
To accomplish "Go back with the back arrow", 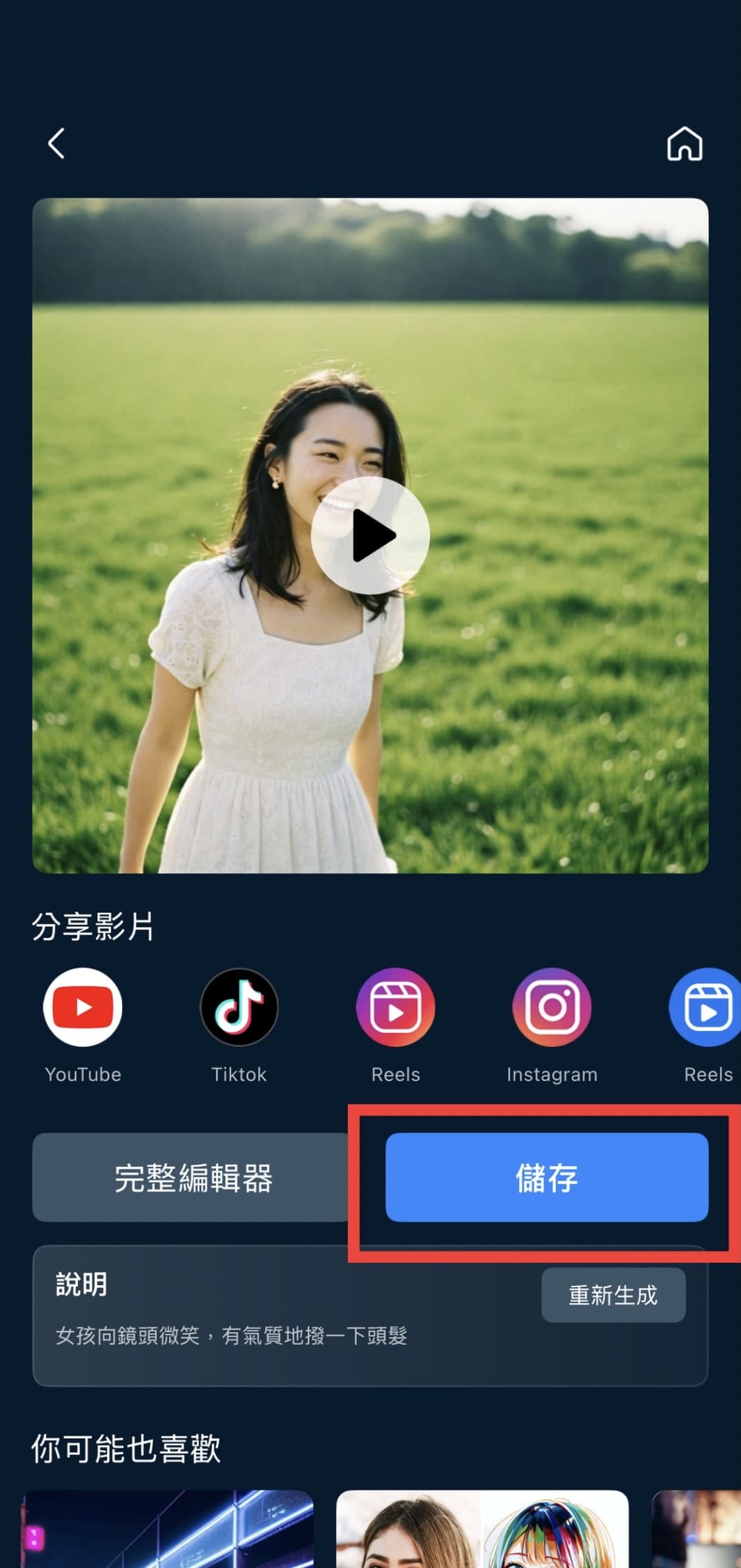I will coord(56,142).
